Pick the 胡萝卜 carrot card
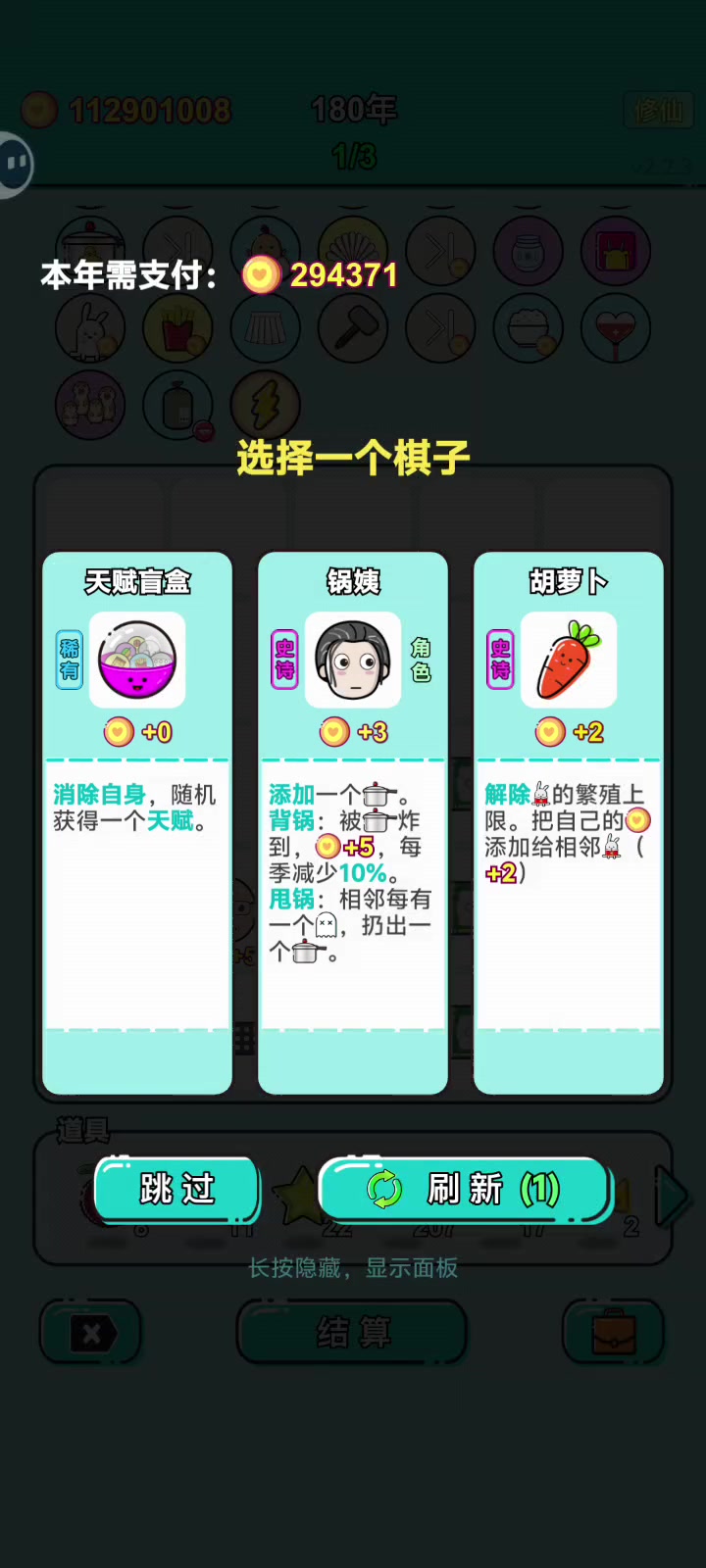The width and height of the screenshot is (706, 1568). [x=569, y=823]
